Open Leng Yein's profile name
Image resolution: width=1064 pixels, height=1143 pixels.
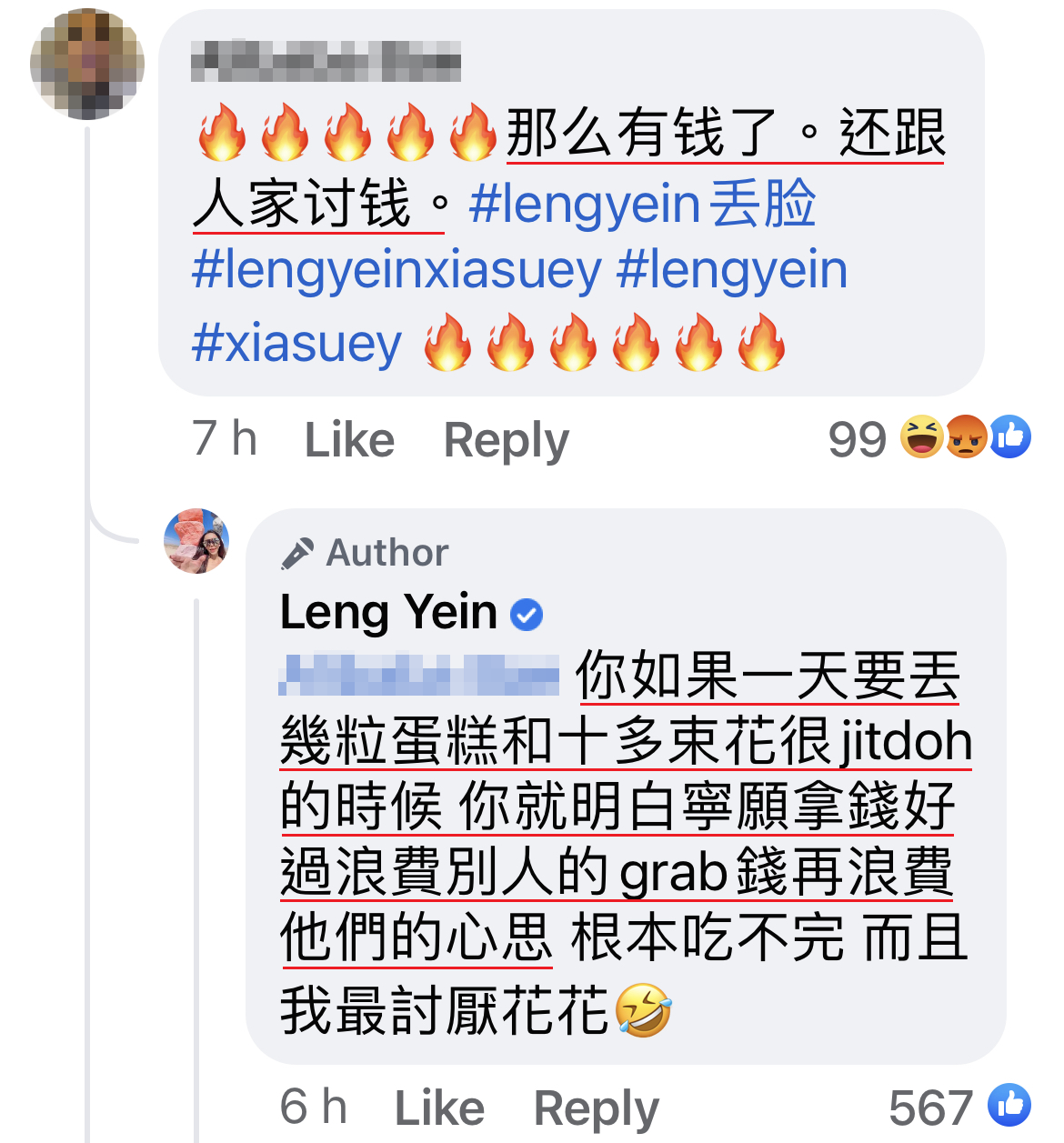pyautogui.click(x=388, y=611)
